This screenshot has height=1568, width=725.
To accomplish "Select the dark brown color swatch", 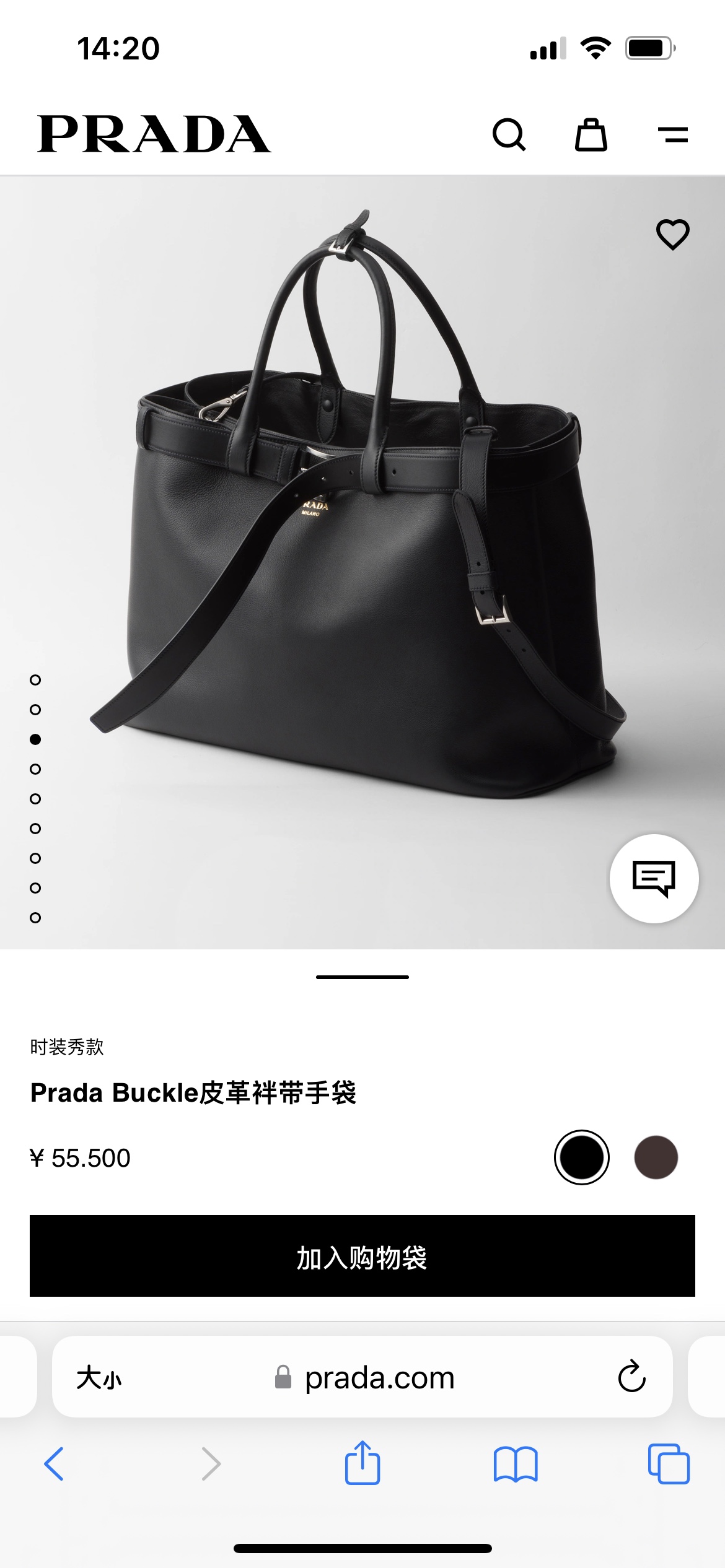I will [x=656, y=1157].
